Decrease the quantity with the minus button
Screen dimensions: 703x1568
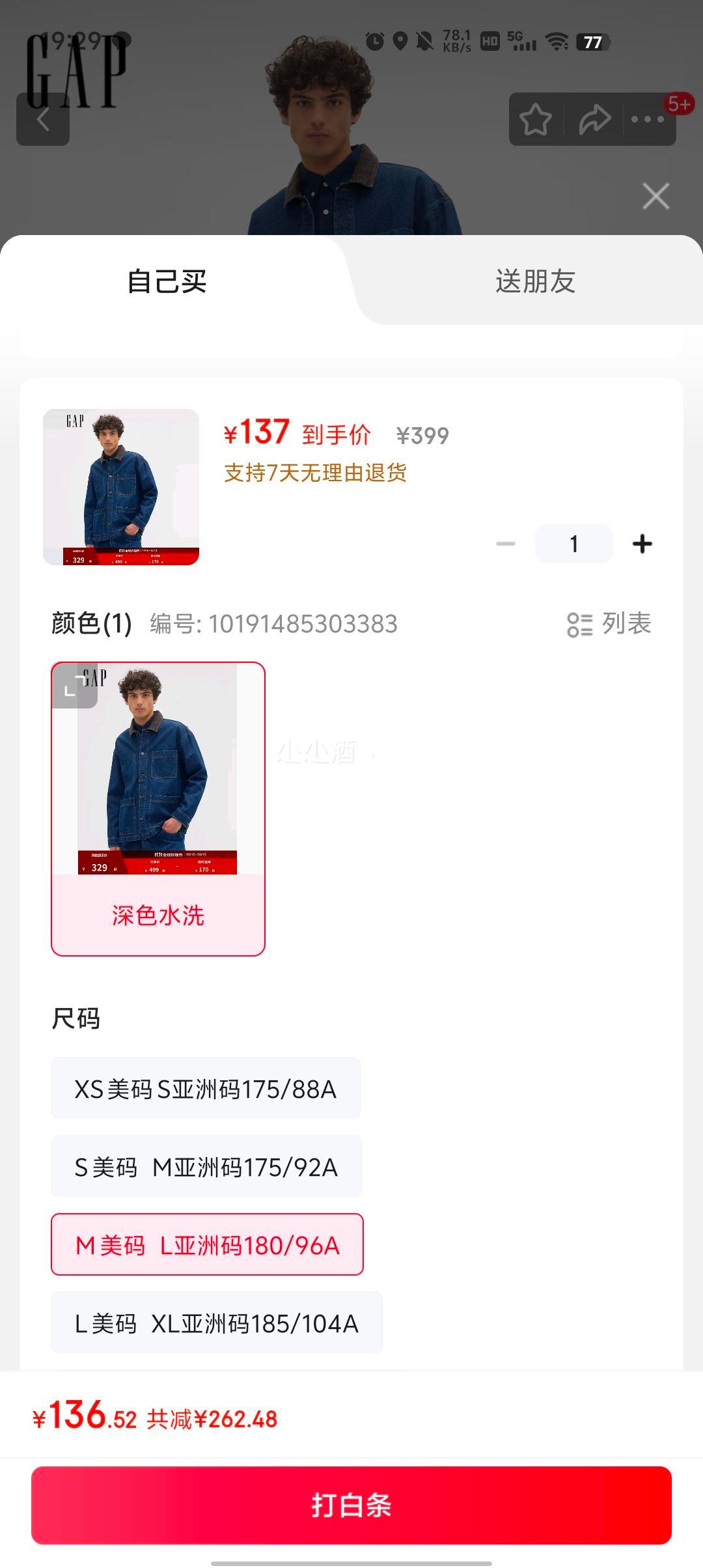pos(506,544)
